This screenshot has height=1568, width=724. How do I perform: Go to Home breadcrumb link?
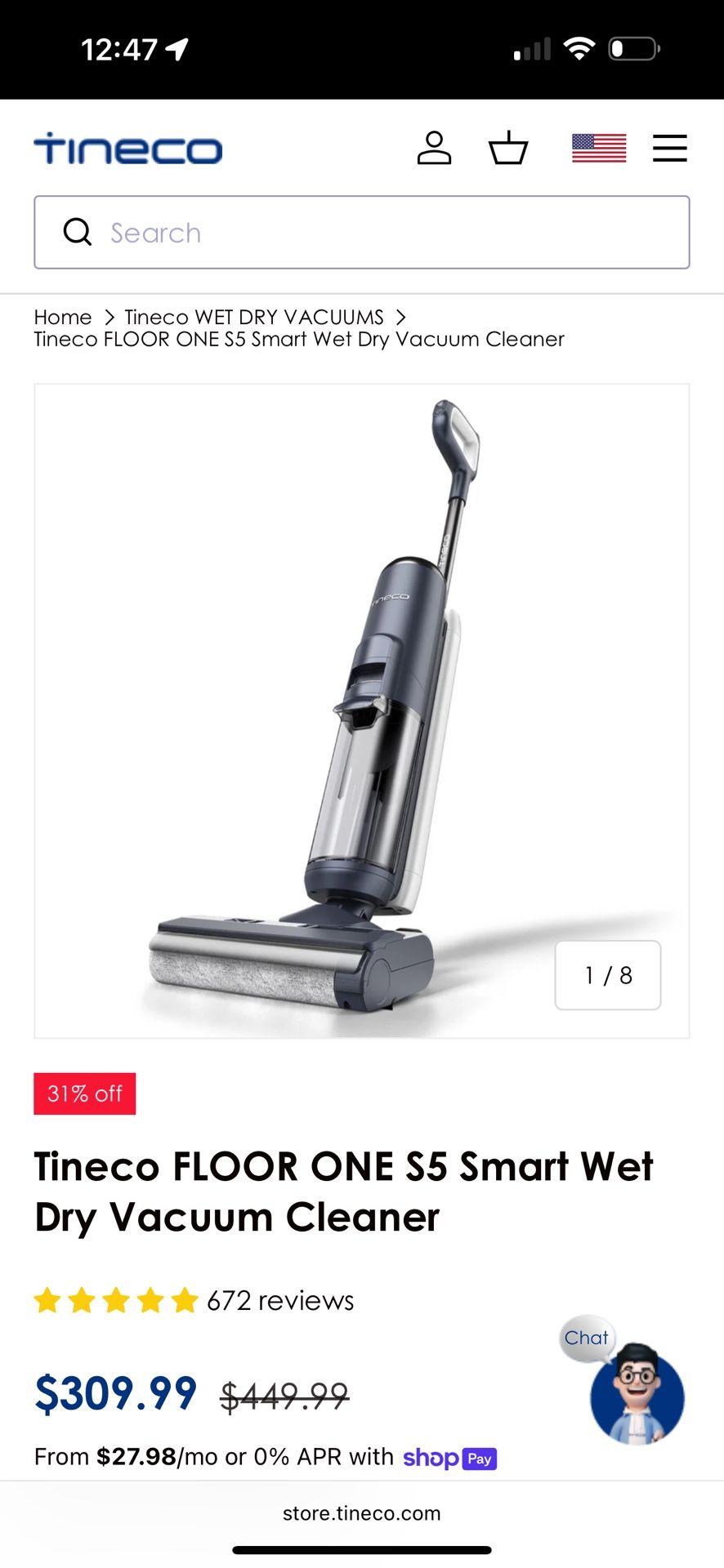click(x=63, y=317)
